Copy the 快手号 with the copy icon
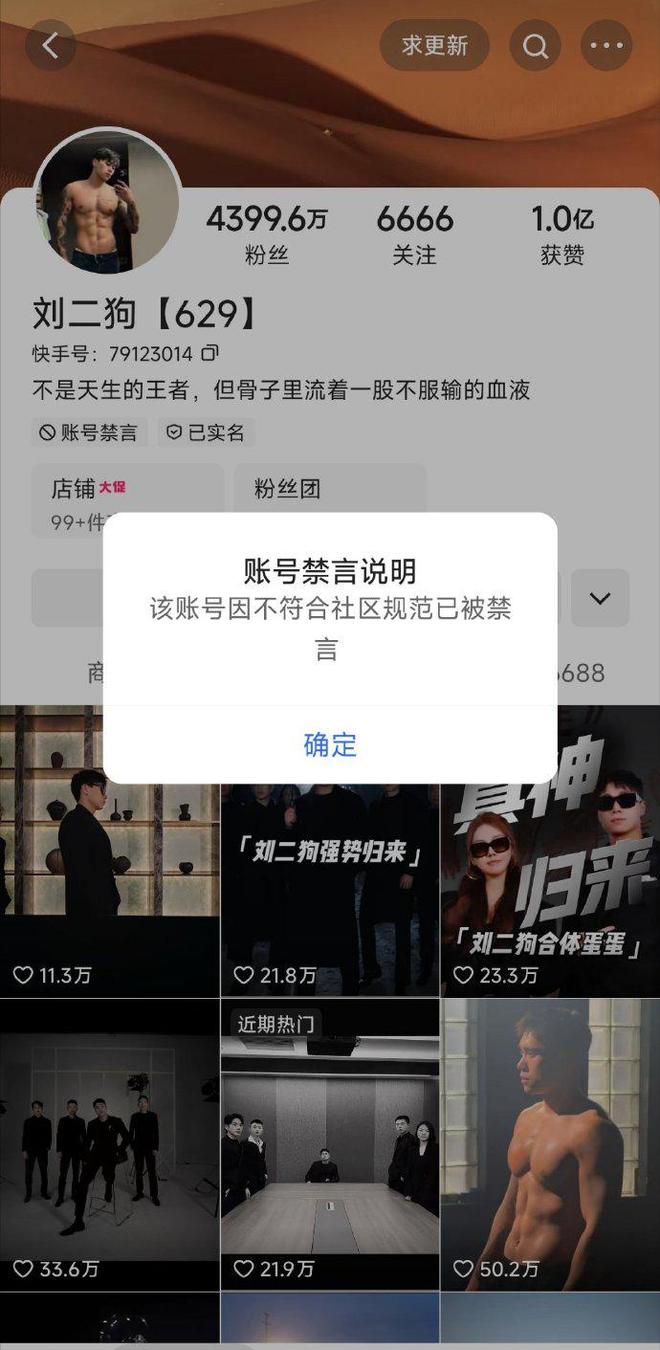 click(210, 353)
